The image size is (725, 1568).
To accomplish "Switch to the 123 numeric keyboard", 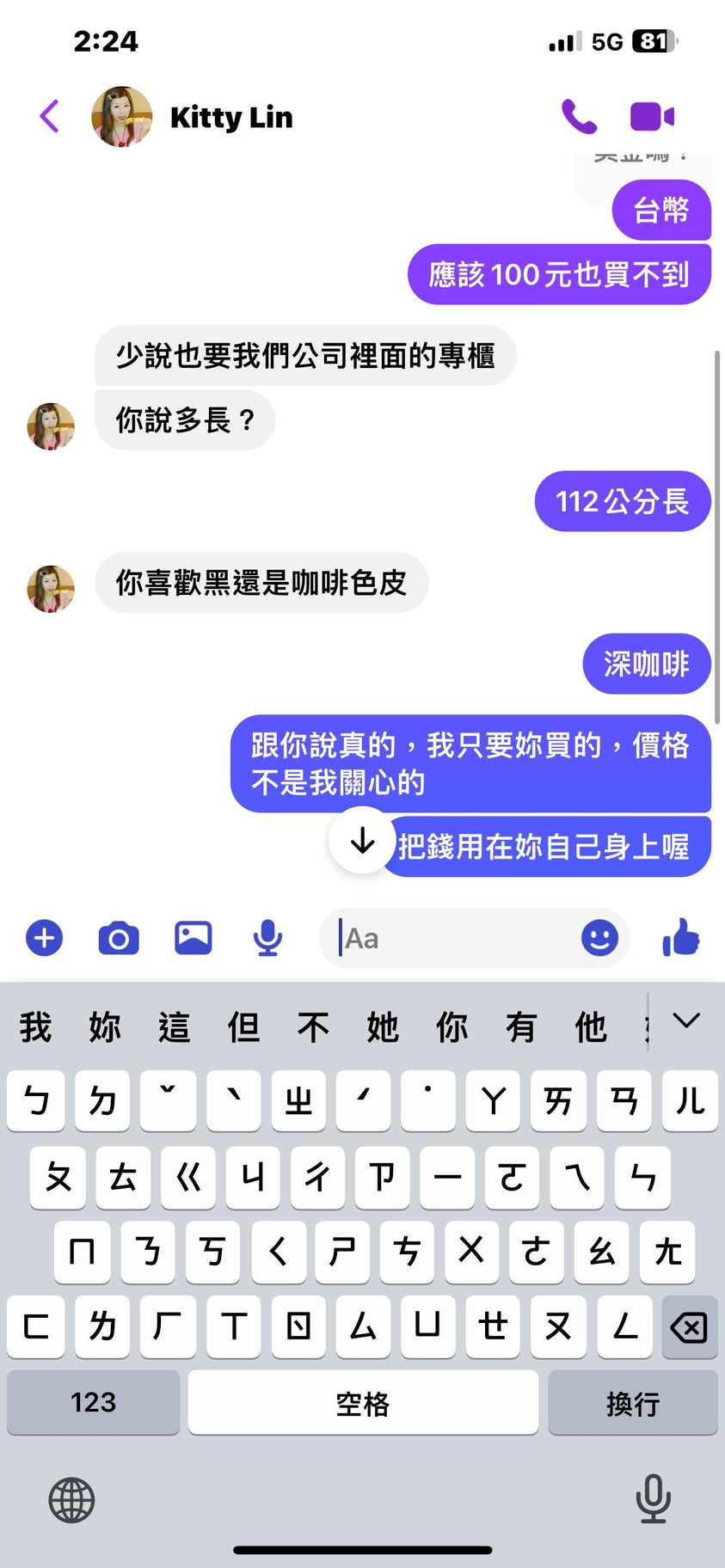I will point(93,1402).
